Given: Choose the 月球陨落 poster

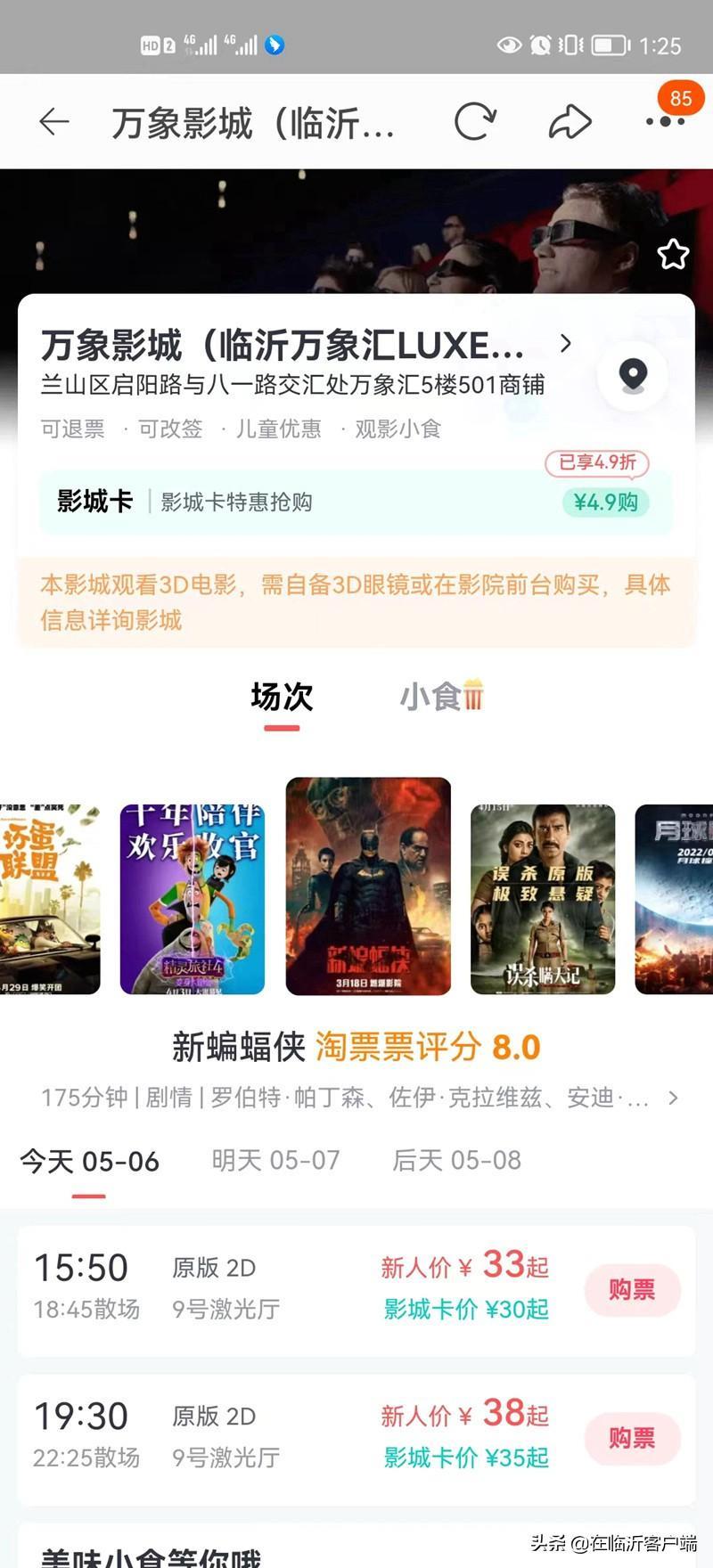Looking at the screenshot, I should (x=675, y=899).
